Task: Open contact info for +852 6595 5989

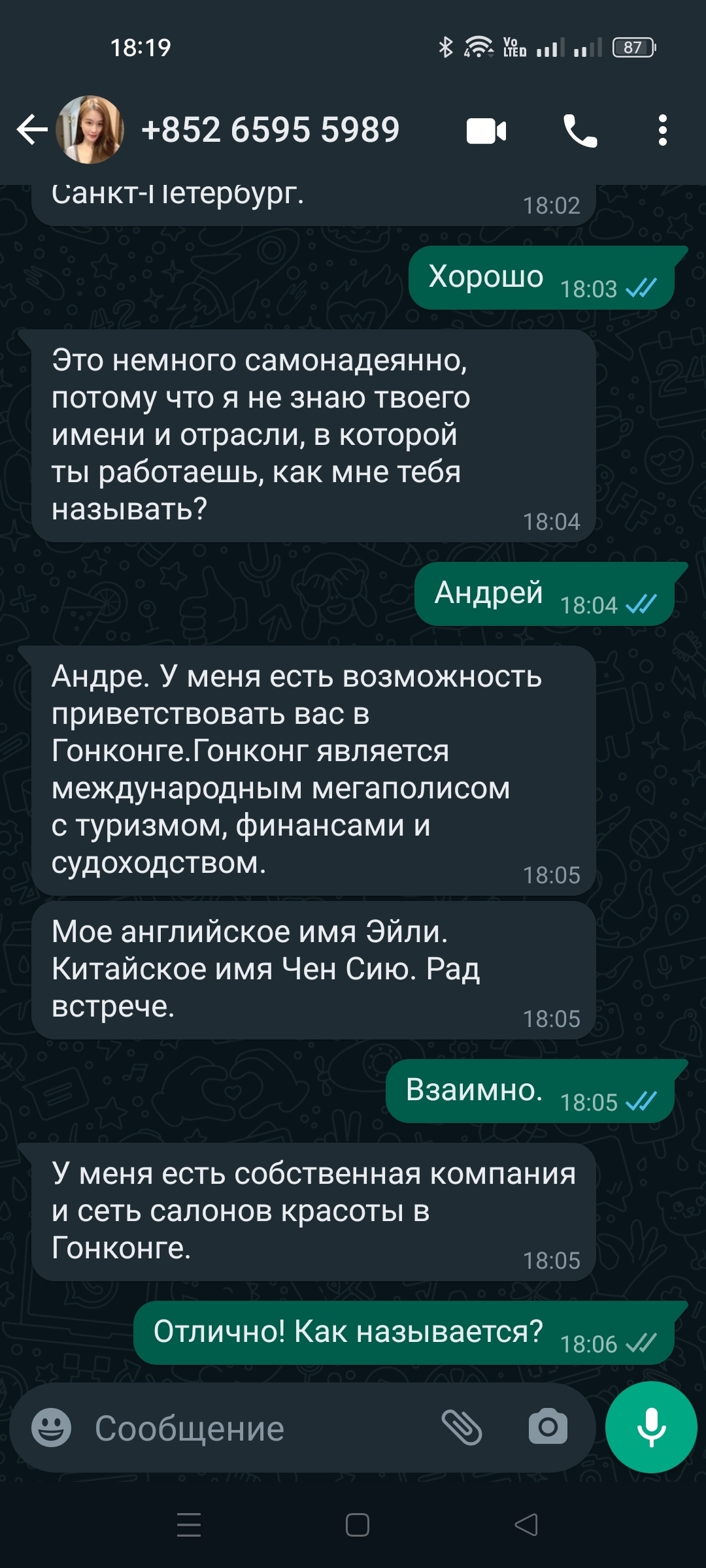Action: click(x=269, y=129)
